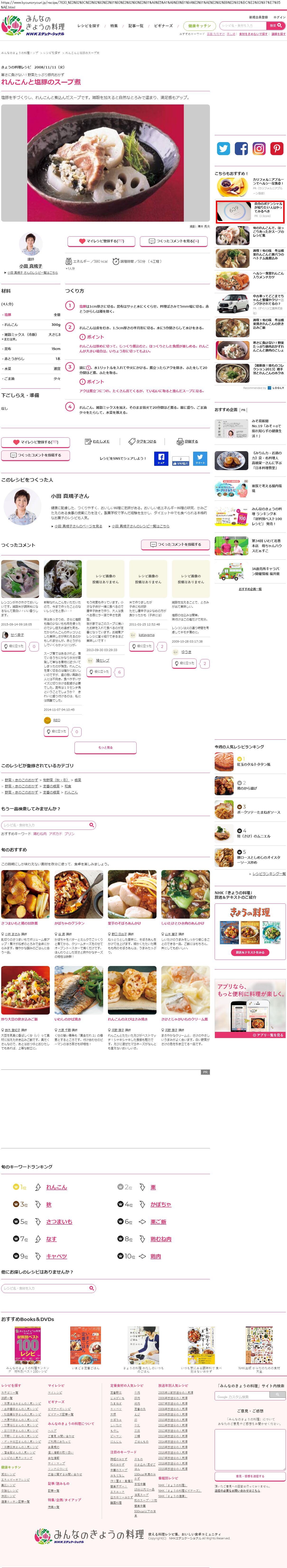Open the Instagram icon in the sidebar
The width and height of the screenshot is (287, 1568).
coord(259,148)
